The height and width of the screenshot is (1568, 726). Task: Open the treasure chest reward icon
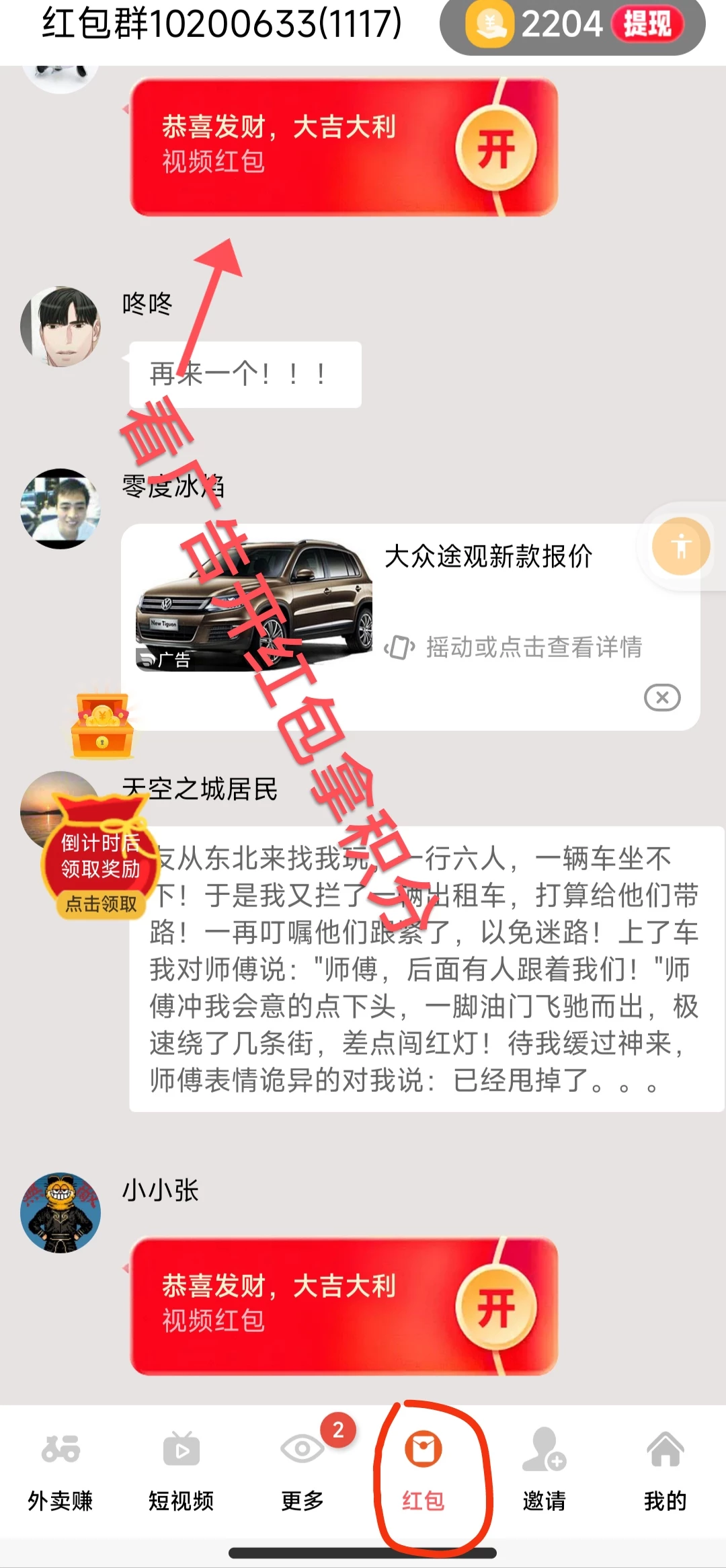pos(102,727)
